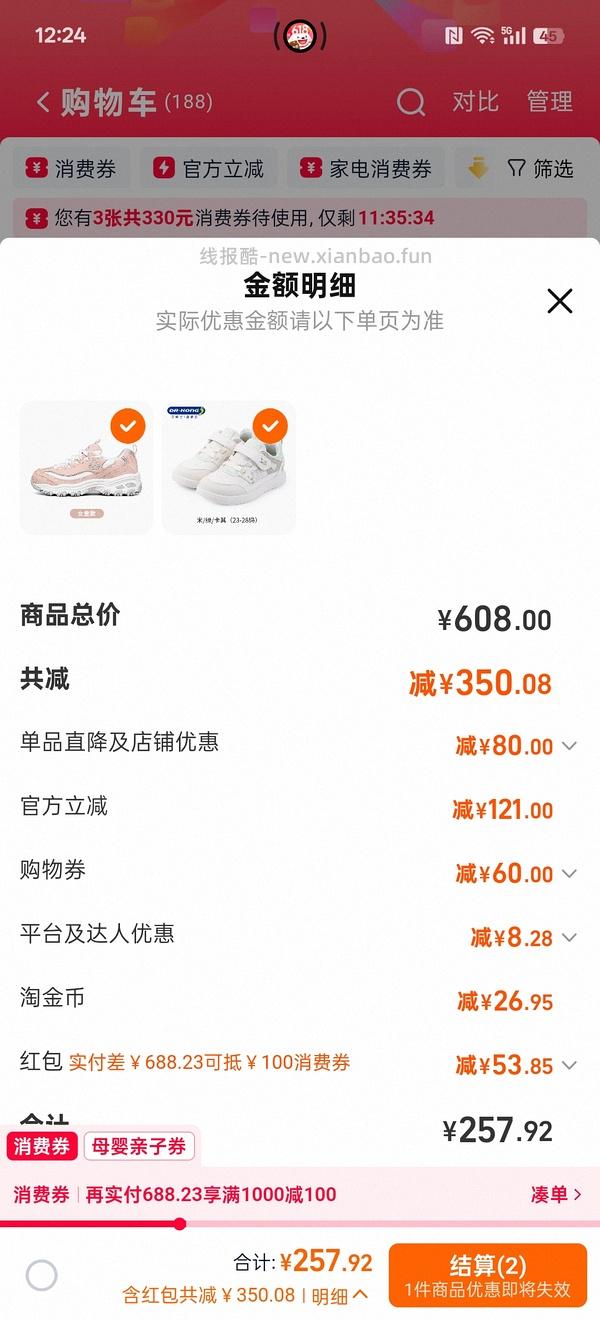Screen dimensions: 600x1320
Task: Tap 管理 to manage the cart
Action: (x=550, y=102)
